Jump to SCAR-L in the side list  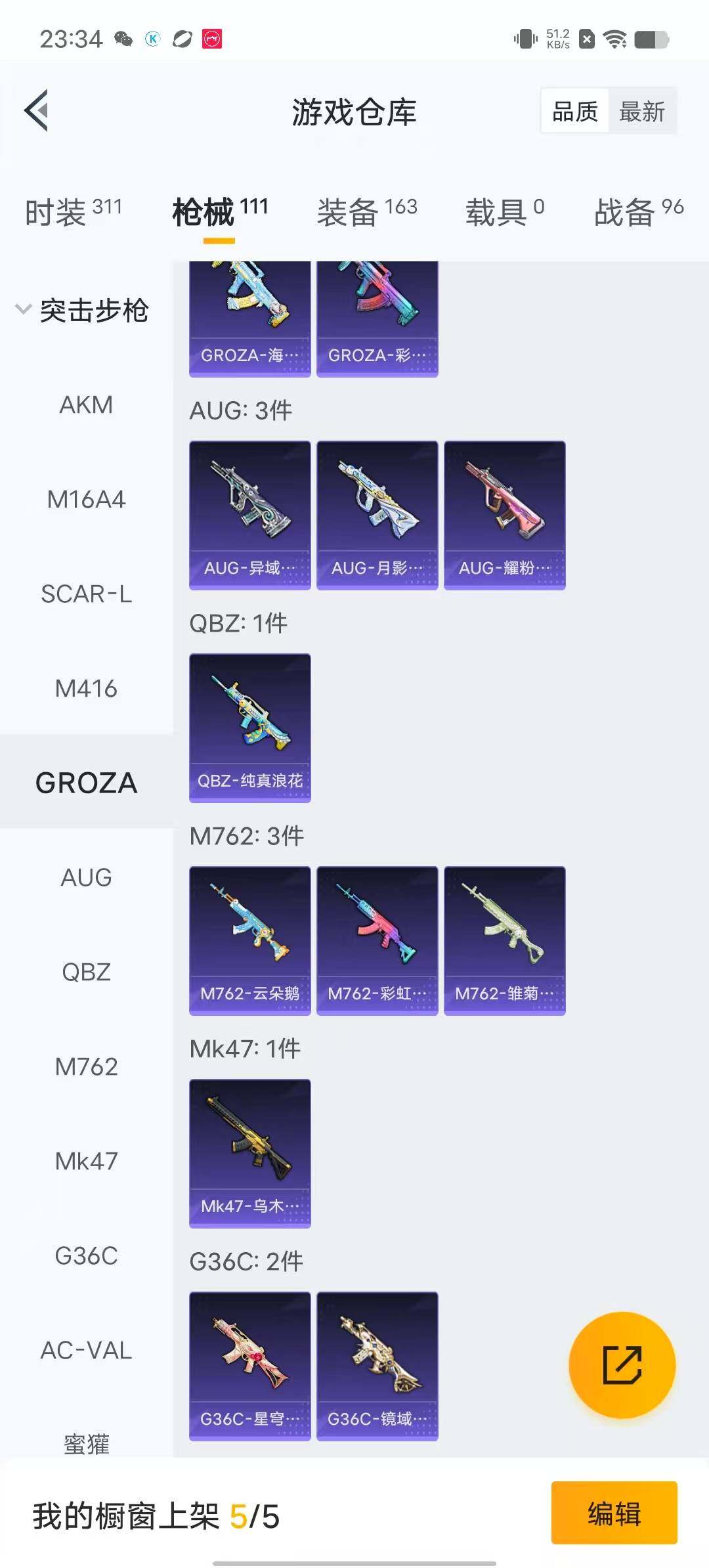[86, 594]
